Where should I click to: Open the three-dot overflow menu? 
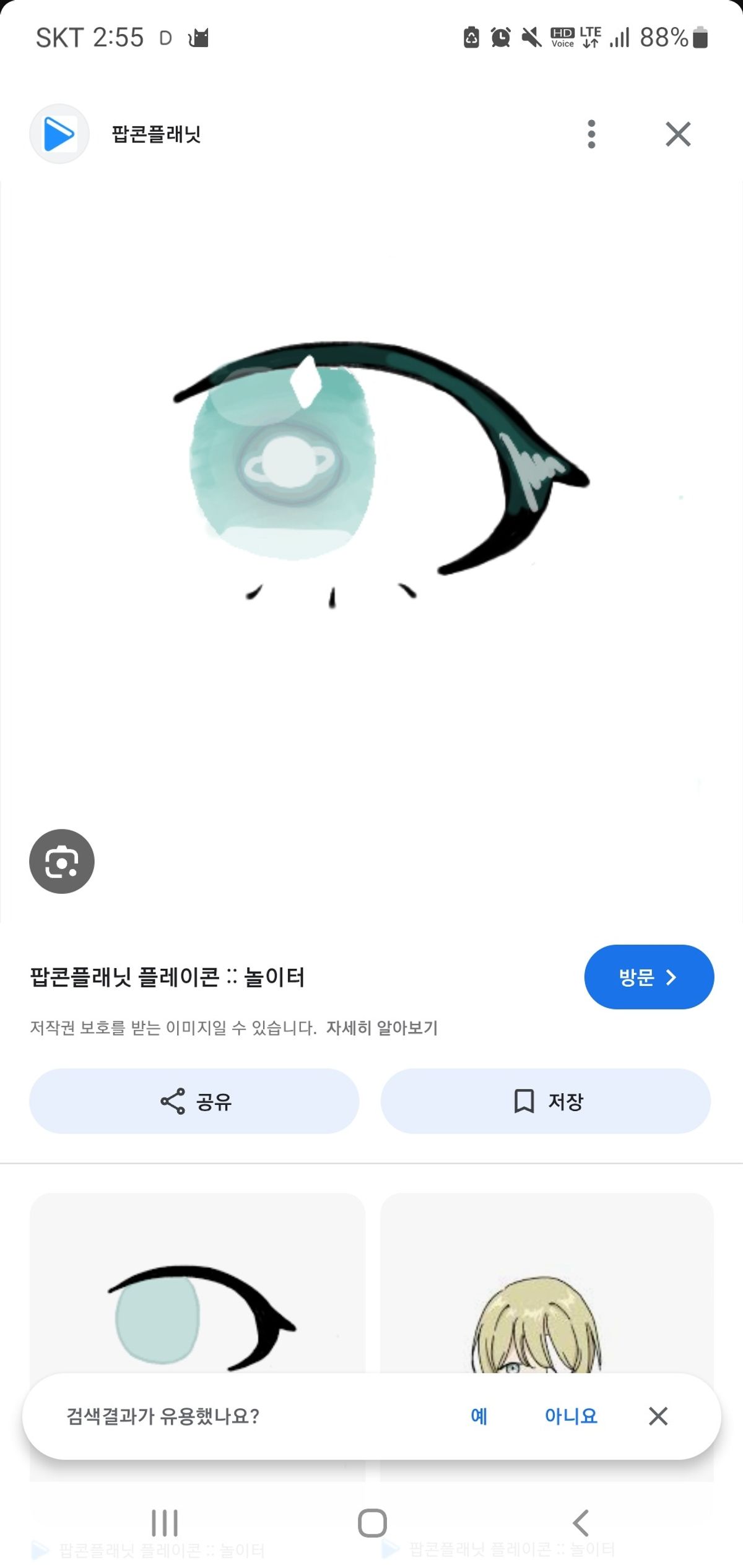tap(591, 134)
